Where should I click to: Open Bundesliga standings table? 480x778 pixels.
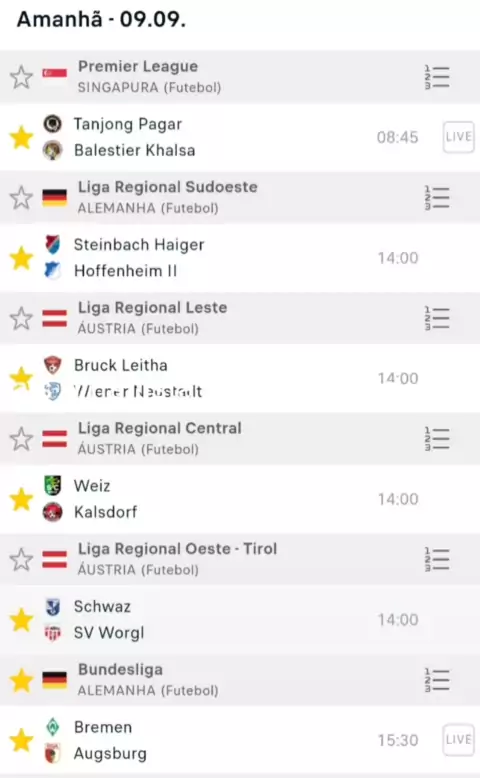pos(437,680)
